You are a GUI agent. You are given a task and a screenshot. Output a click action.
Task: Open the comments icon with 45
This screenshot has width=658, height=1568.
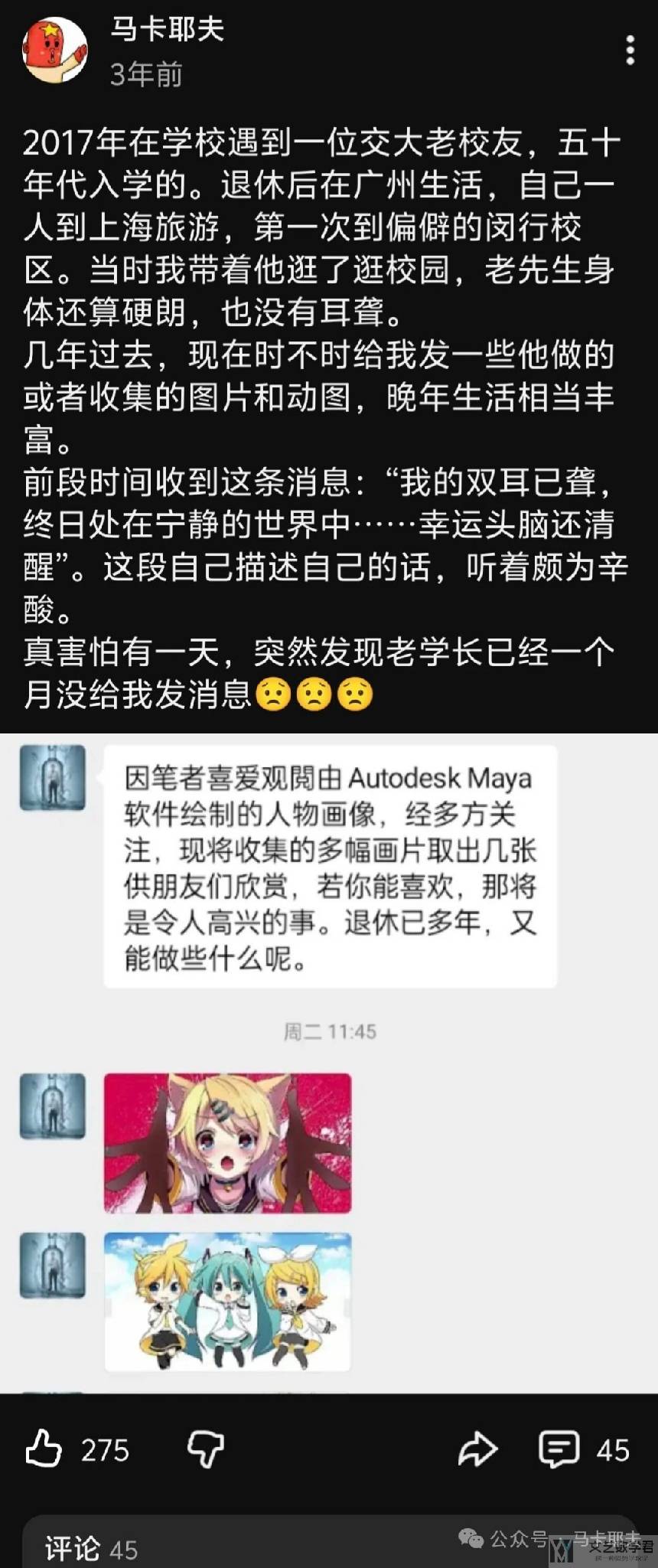(559, 1449)
